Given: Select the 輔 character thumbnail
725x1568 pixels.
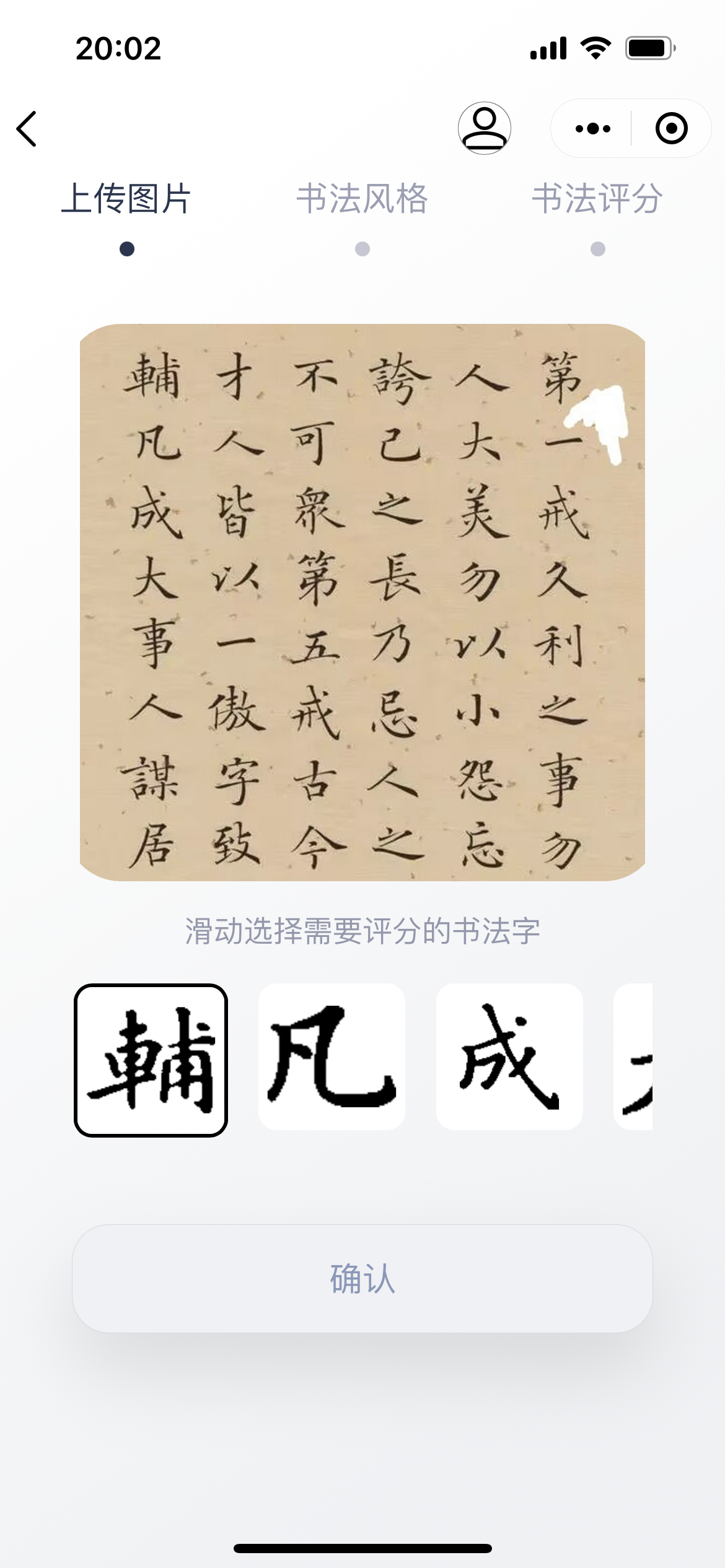Looking at the screenshot, I should [x=151, y=1060].
